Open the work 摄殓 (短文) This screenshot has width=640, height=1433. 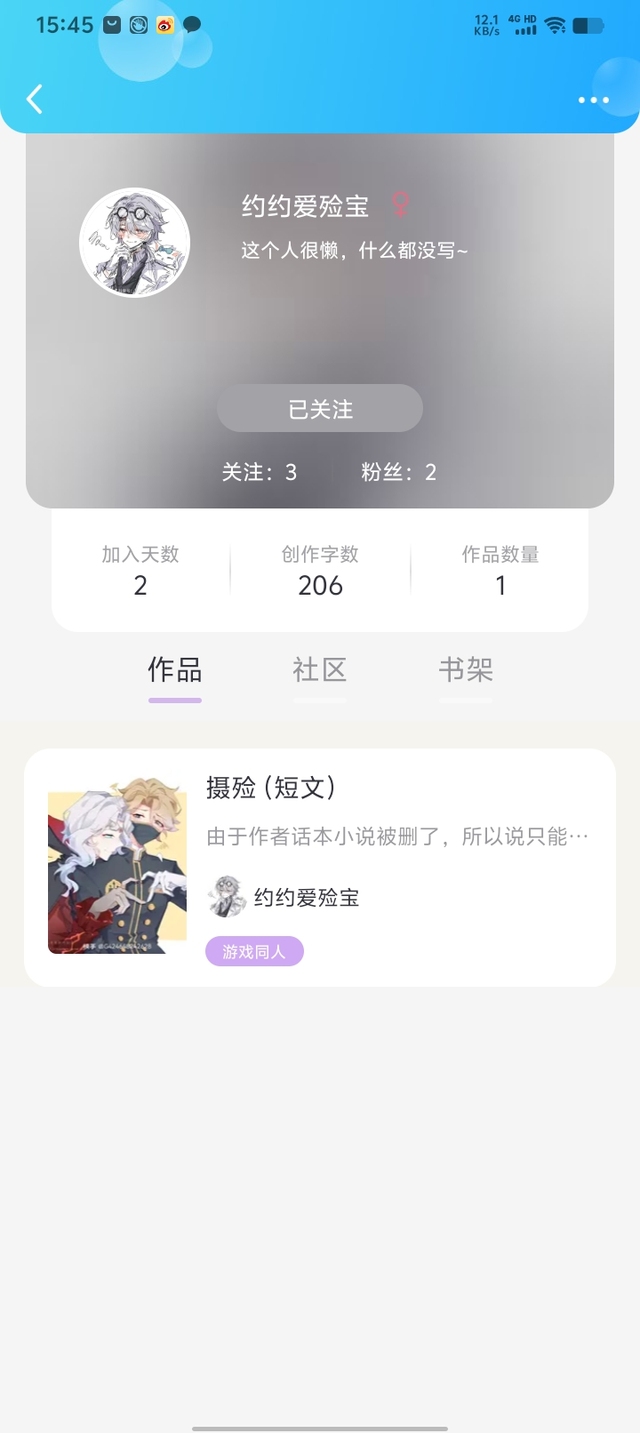tap(320, 868)
